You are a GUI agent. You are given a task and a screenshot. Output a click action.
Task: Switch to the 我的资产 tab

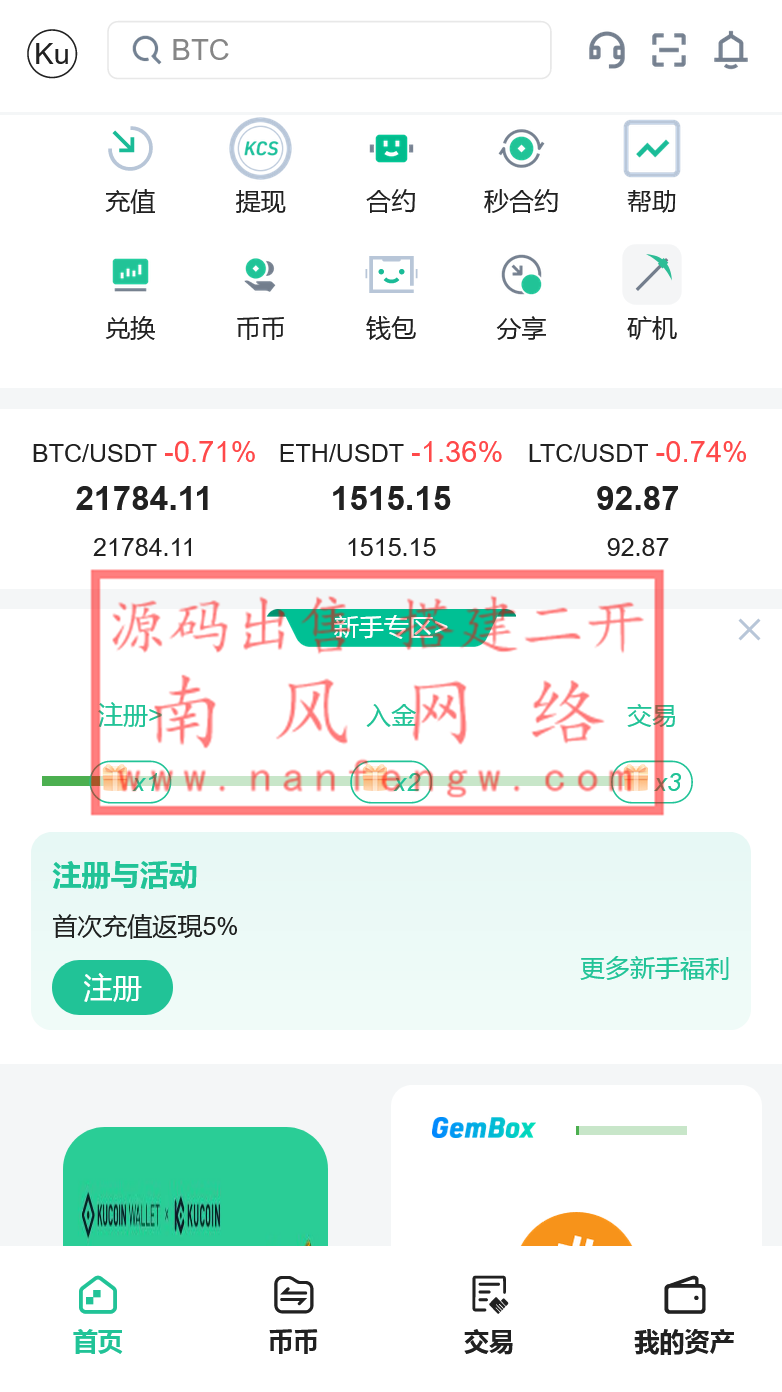[684, 1316]
